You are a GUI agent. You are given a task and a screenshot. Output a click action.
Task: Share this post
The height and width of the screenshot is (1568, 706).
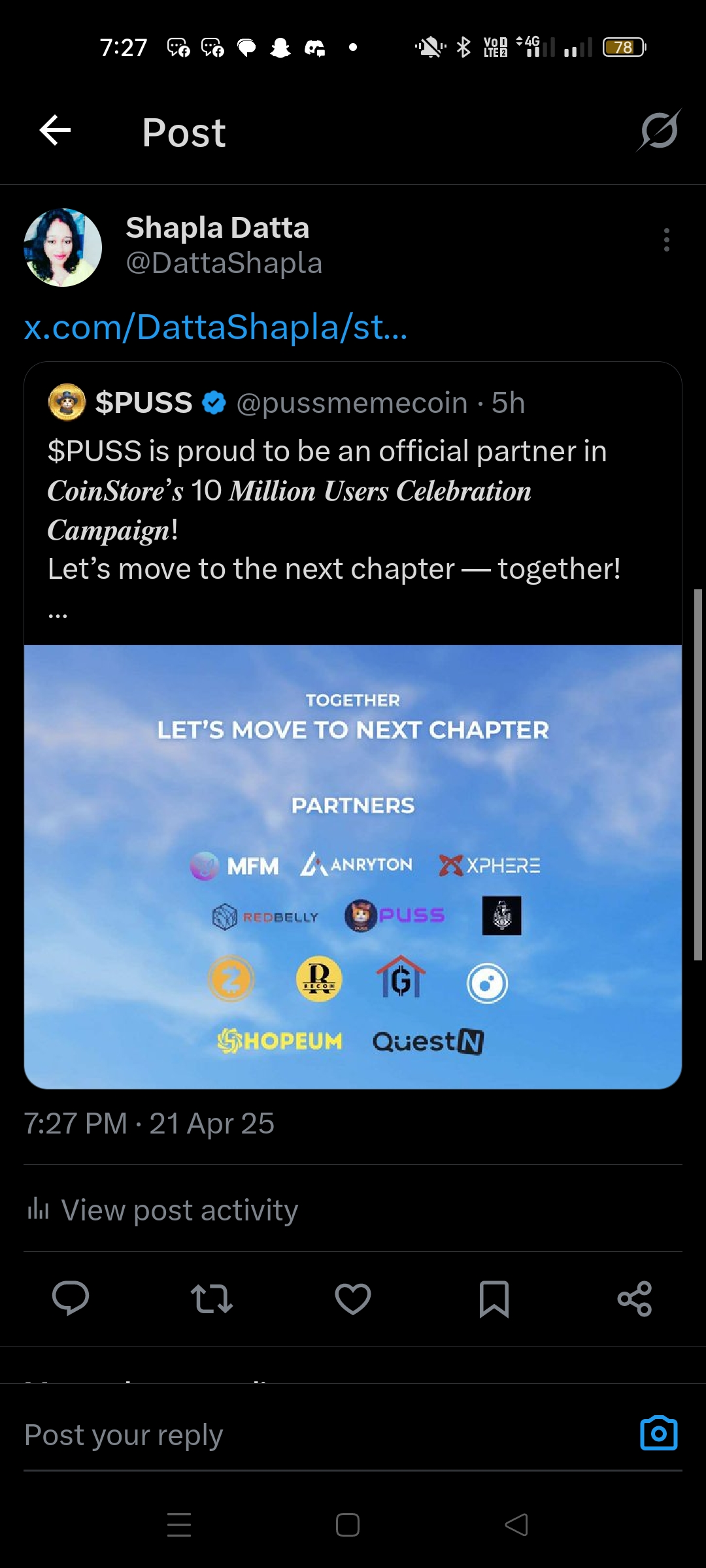(635, 1298)
